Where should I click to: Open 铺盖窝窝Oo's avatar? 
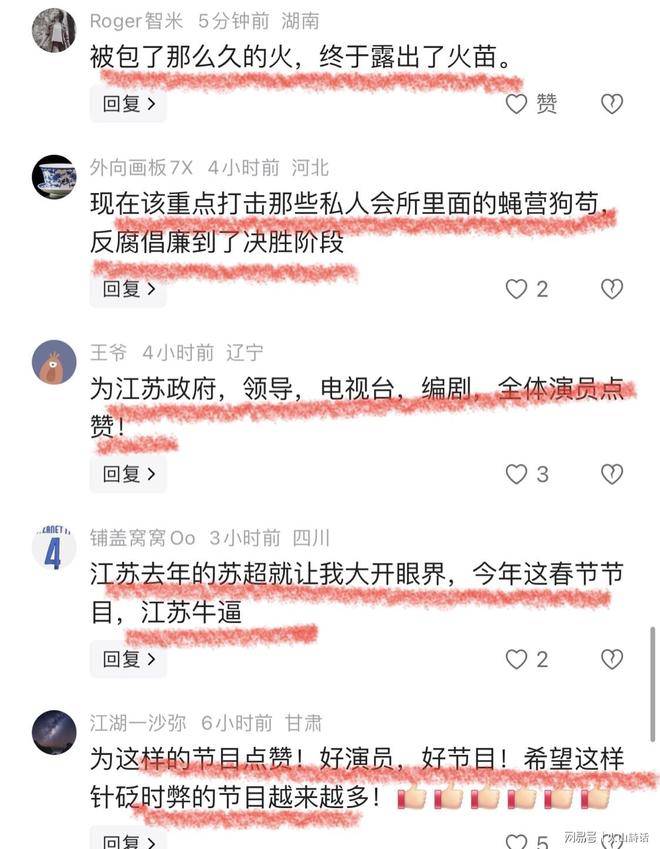point(54,547)
